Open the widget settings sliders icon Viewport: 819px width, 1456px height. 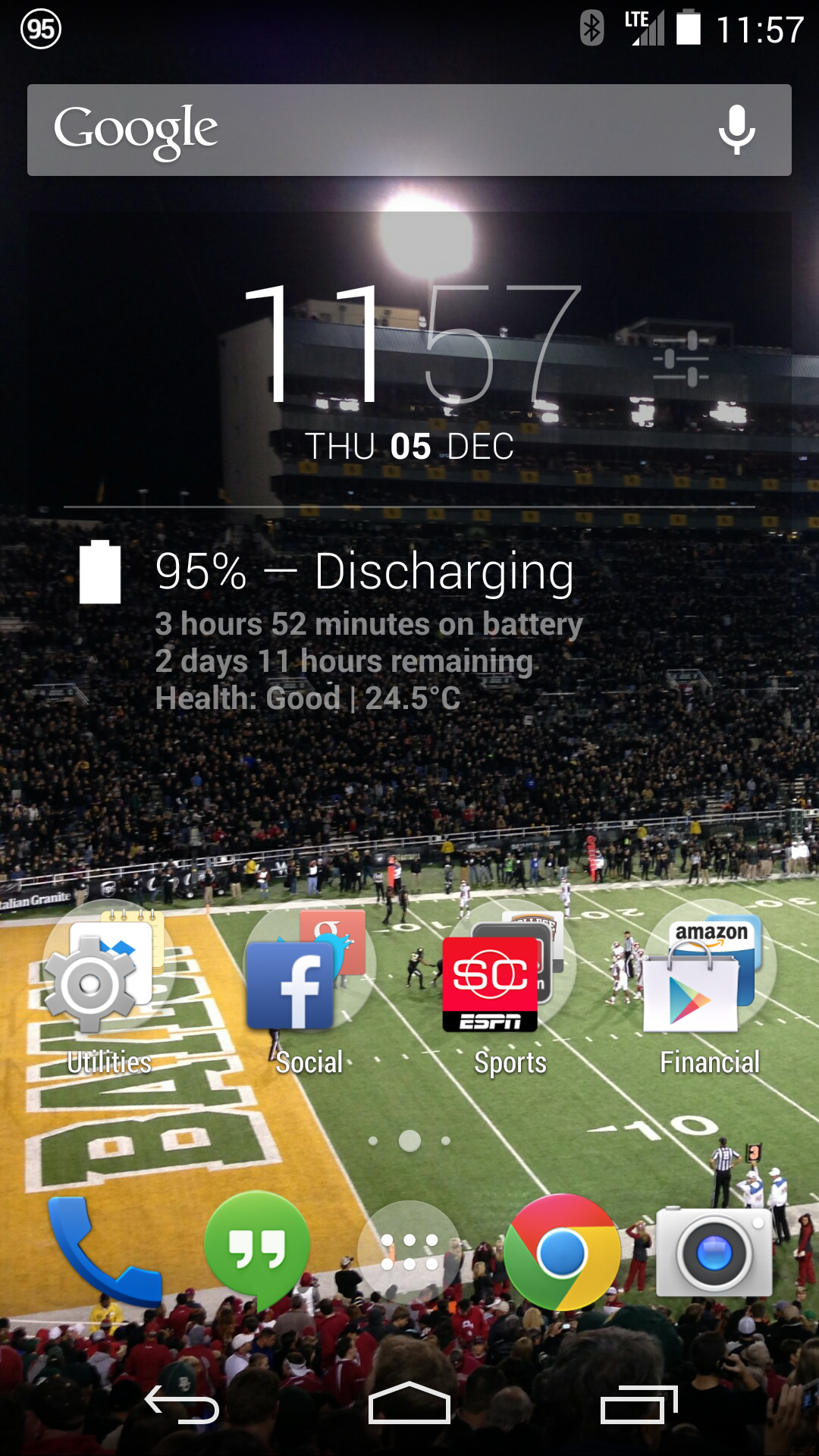pos(680,359)
